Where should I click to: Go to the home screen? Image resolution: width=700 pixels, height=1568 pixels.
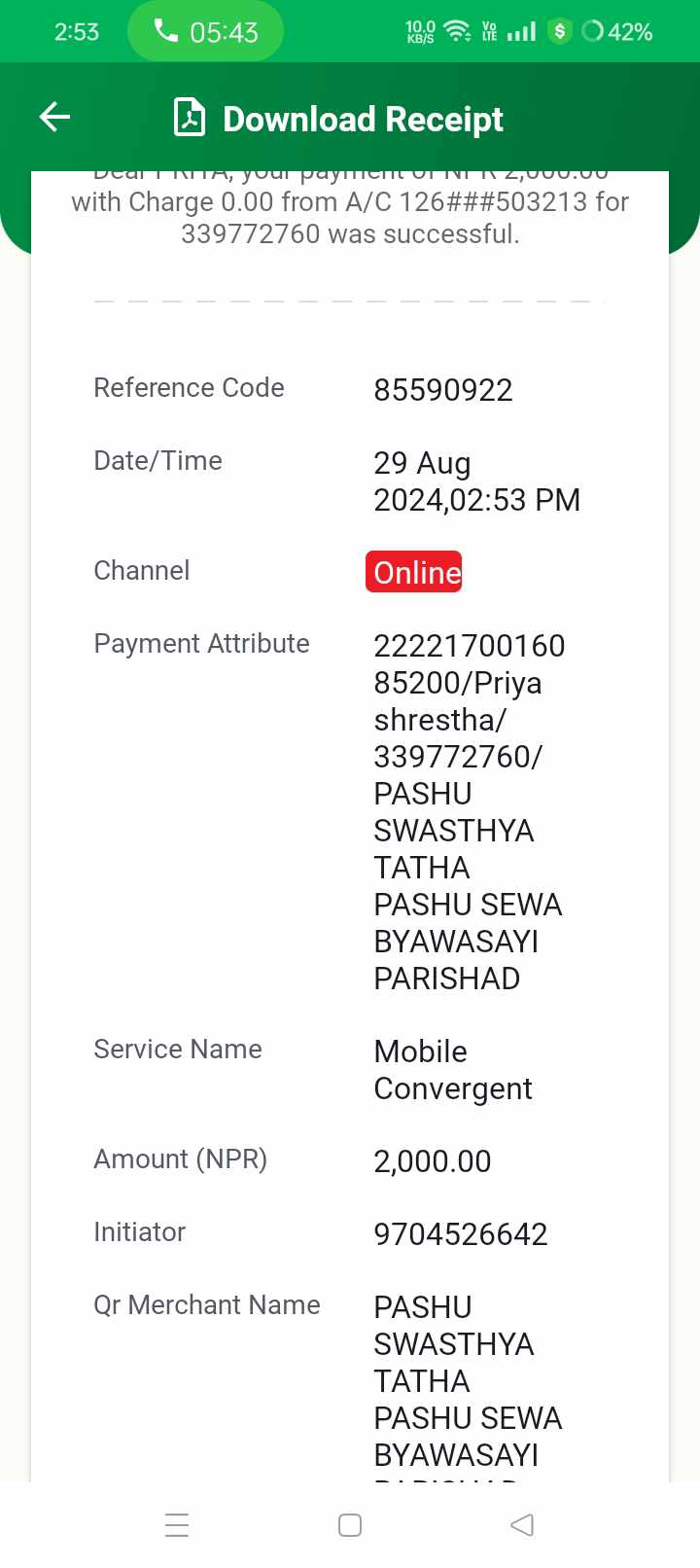tap(350, 1524)
